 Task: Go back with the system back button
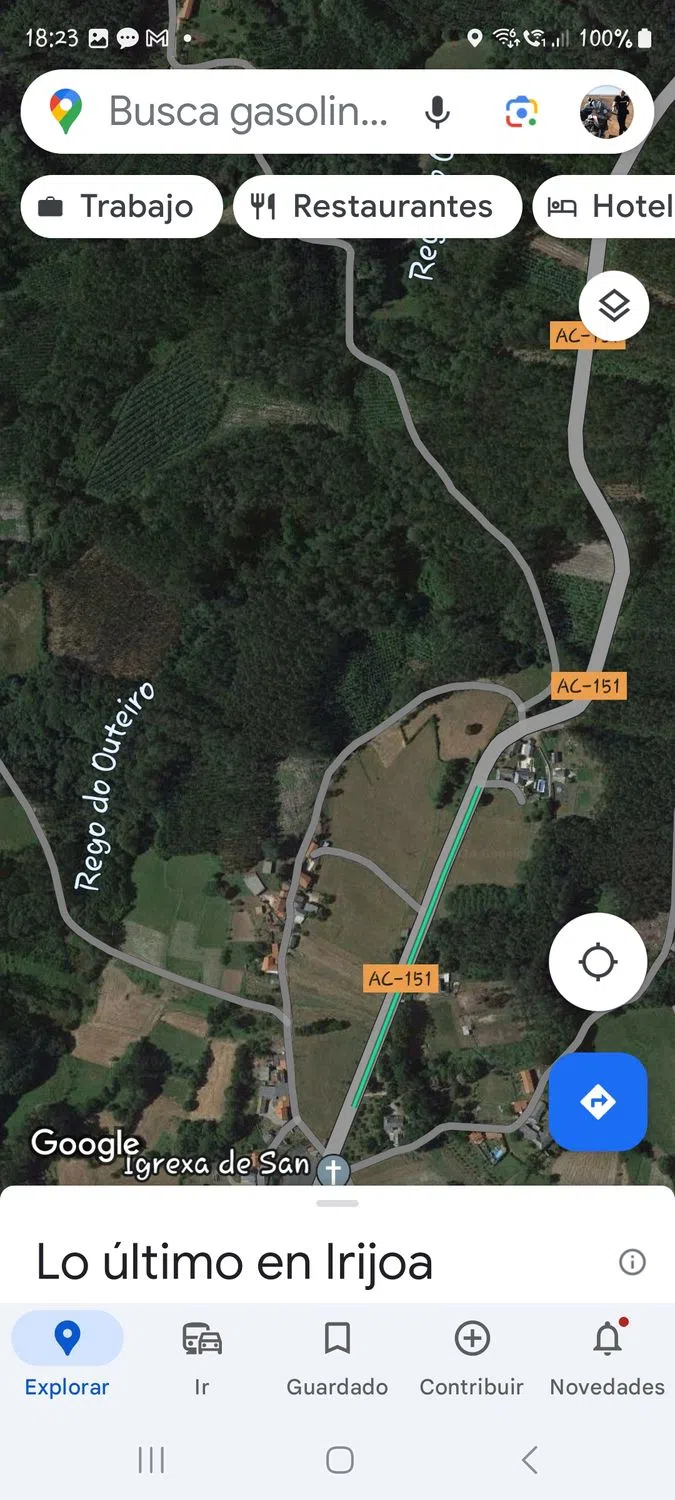point(529,1460)
